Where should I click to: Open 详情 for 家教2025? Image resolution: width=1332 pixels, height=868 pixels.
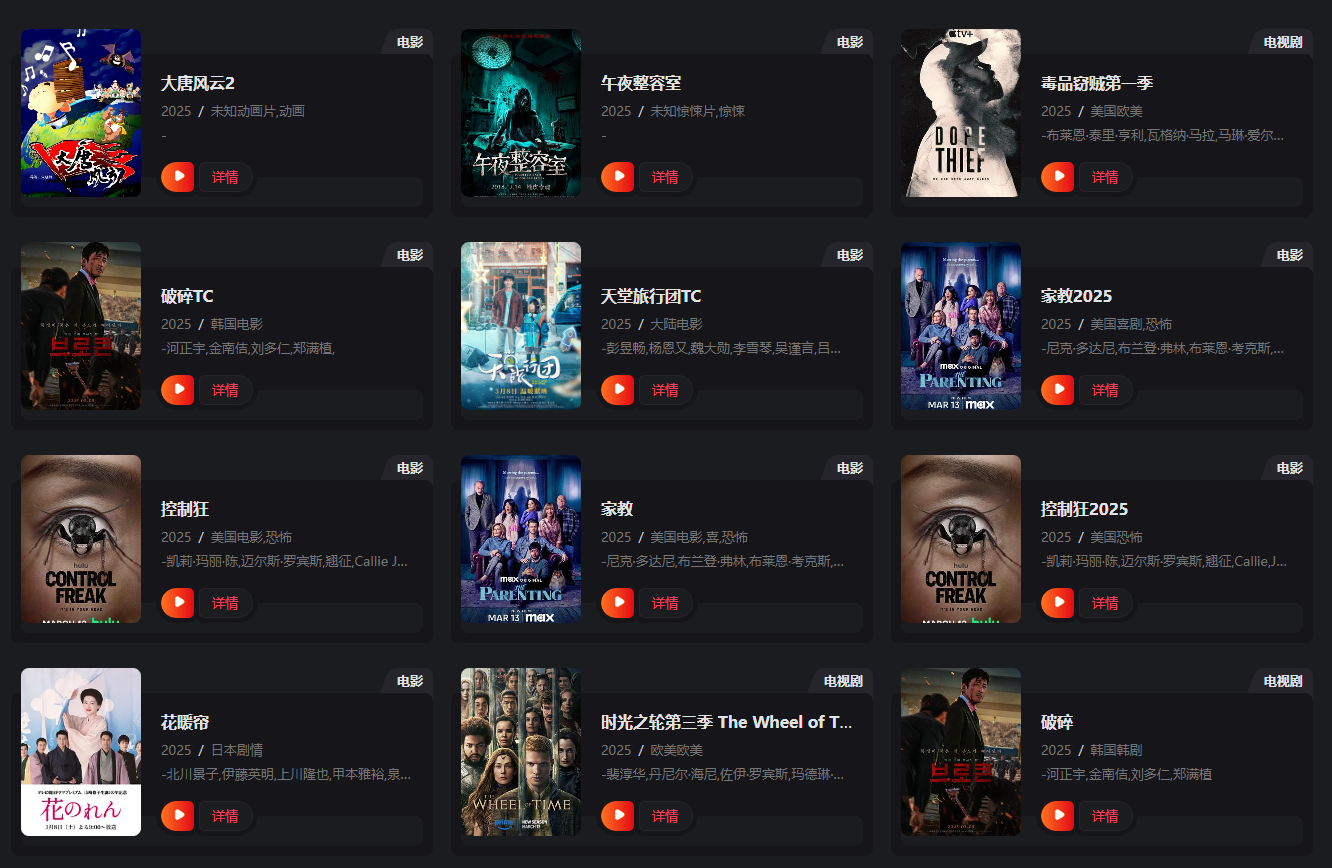point(1105,390)
